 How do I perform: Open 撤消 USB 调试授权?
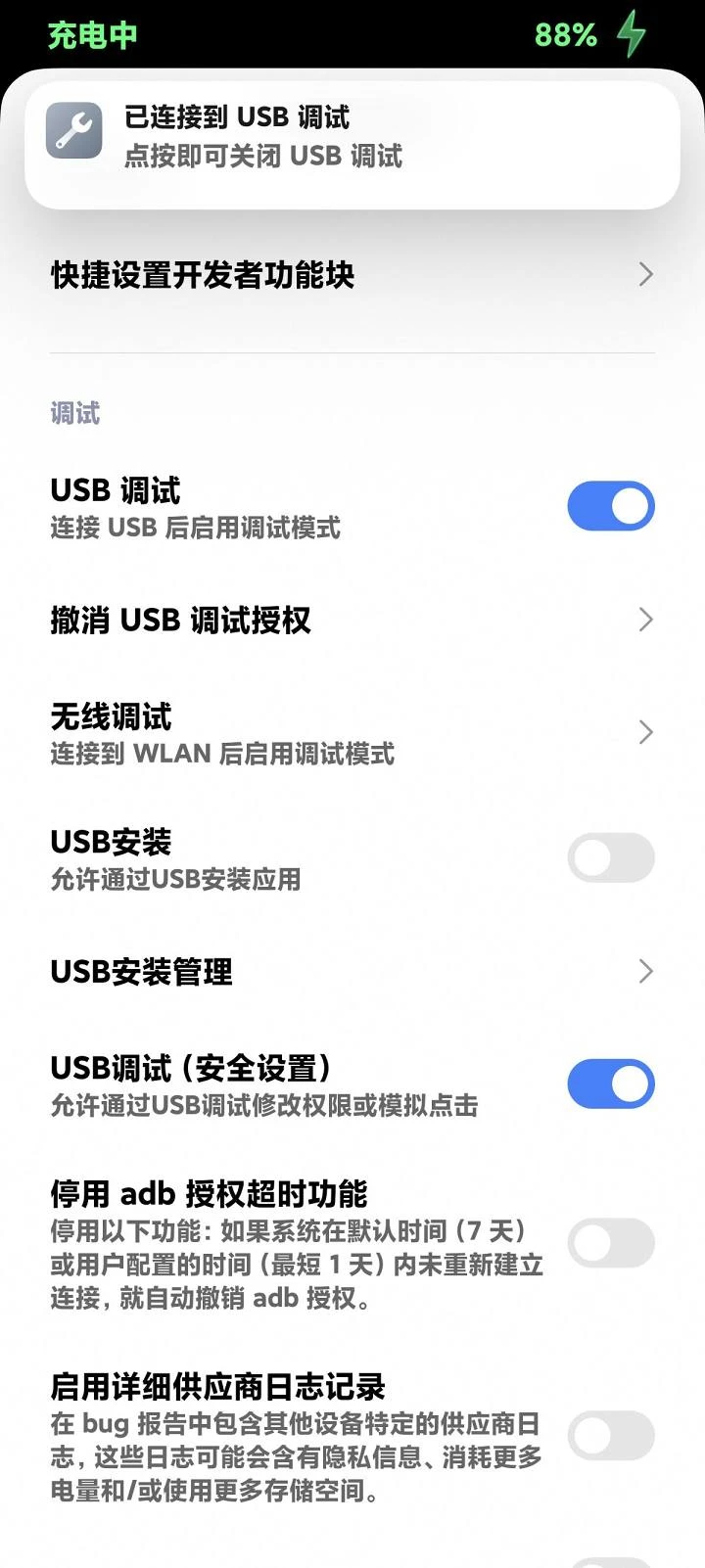coord(352,620)
